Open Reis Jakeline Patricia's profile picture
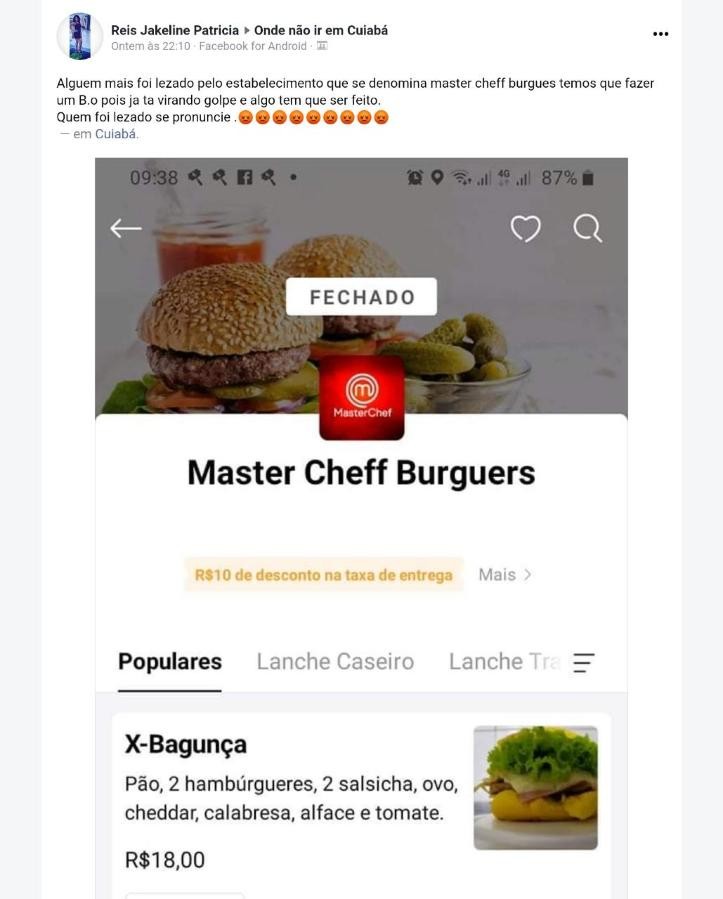This screenshot has width=723, height=899. (79, 37)
